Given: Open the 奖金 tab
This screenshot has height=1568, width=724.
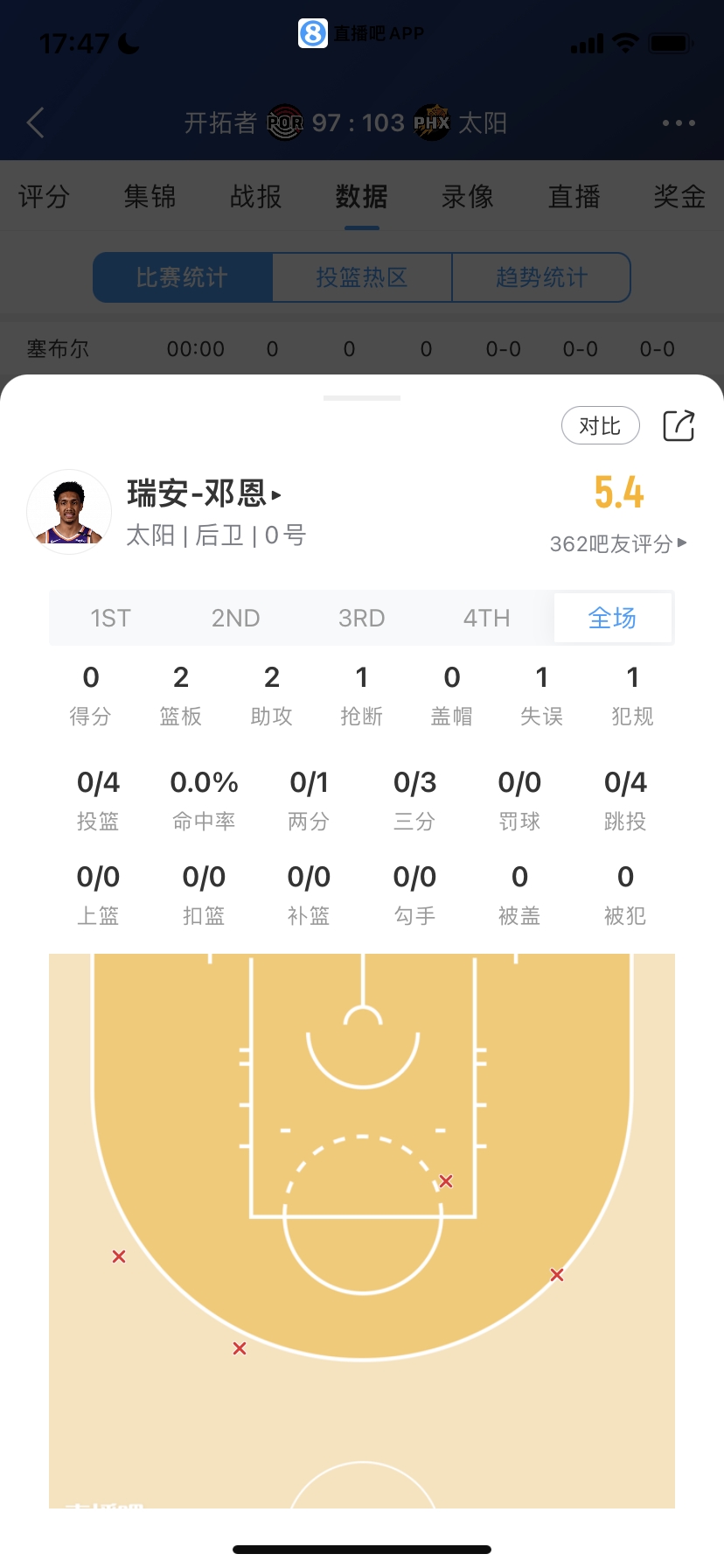Looking at the screenshot, I should (x=679, y=197).
